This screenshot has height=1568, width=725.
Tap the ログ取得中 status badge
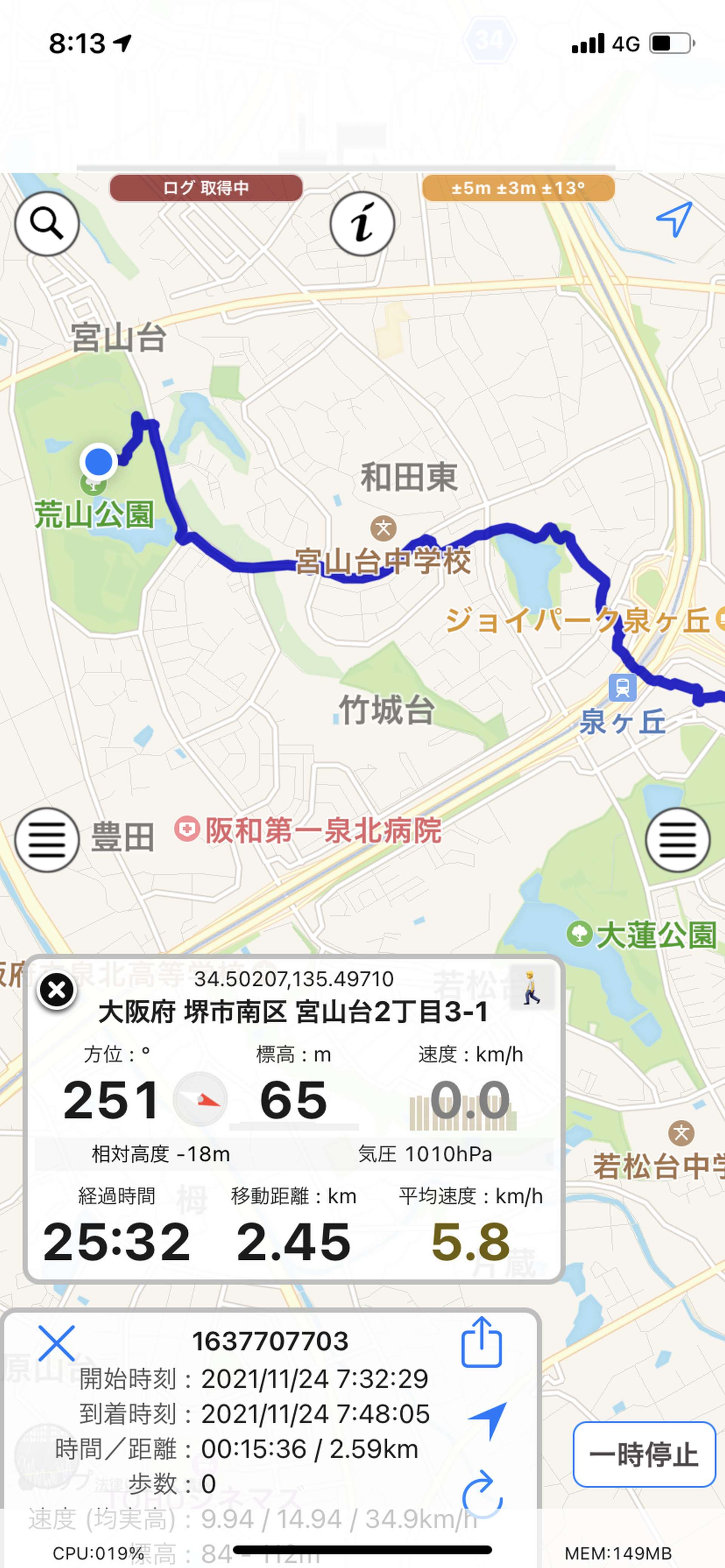pos(206,188)
